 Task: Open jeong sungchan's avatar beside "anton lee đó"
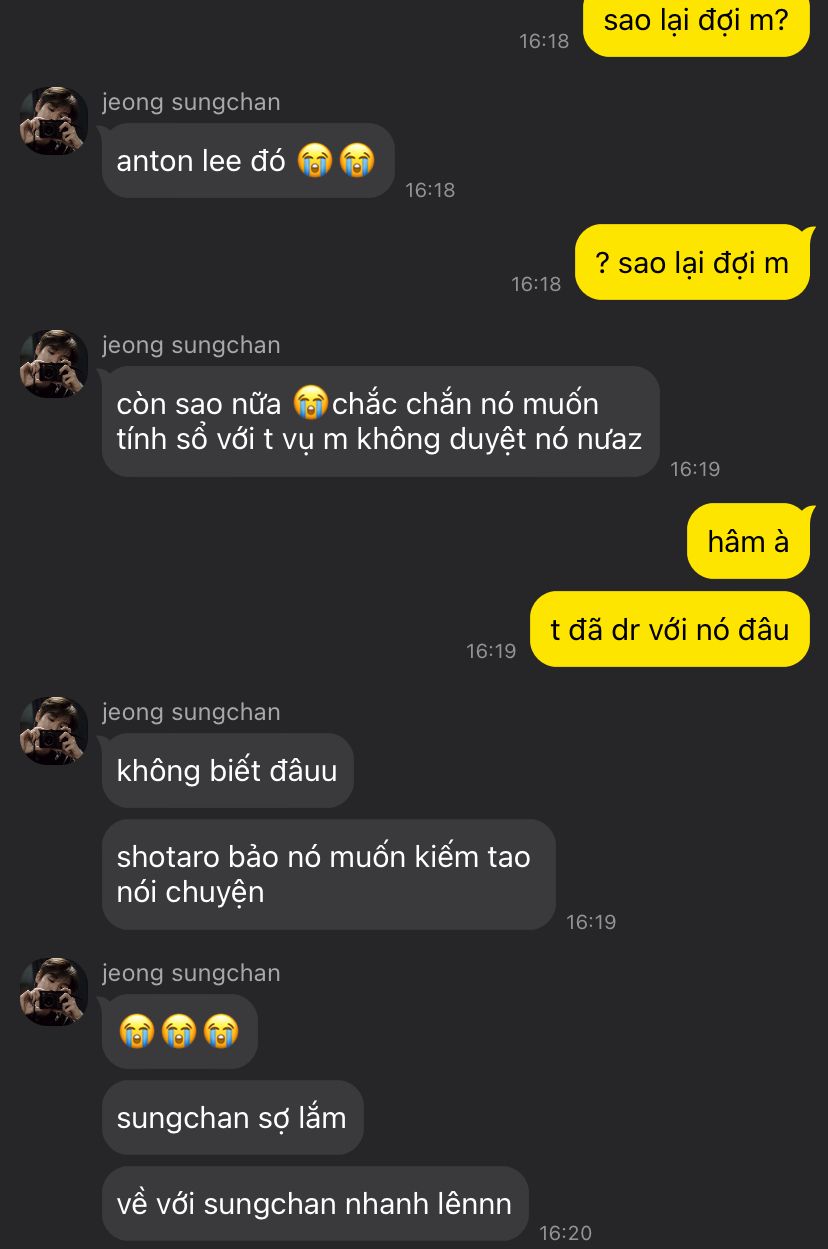pos(53,121)
